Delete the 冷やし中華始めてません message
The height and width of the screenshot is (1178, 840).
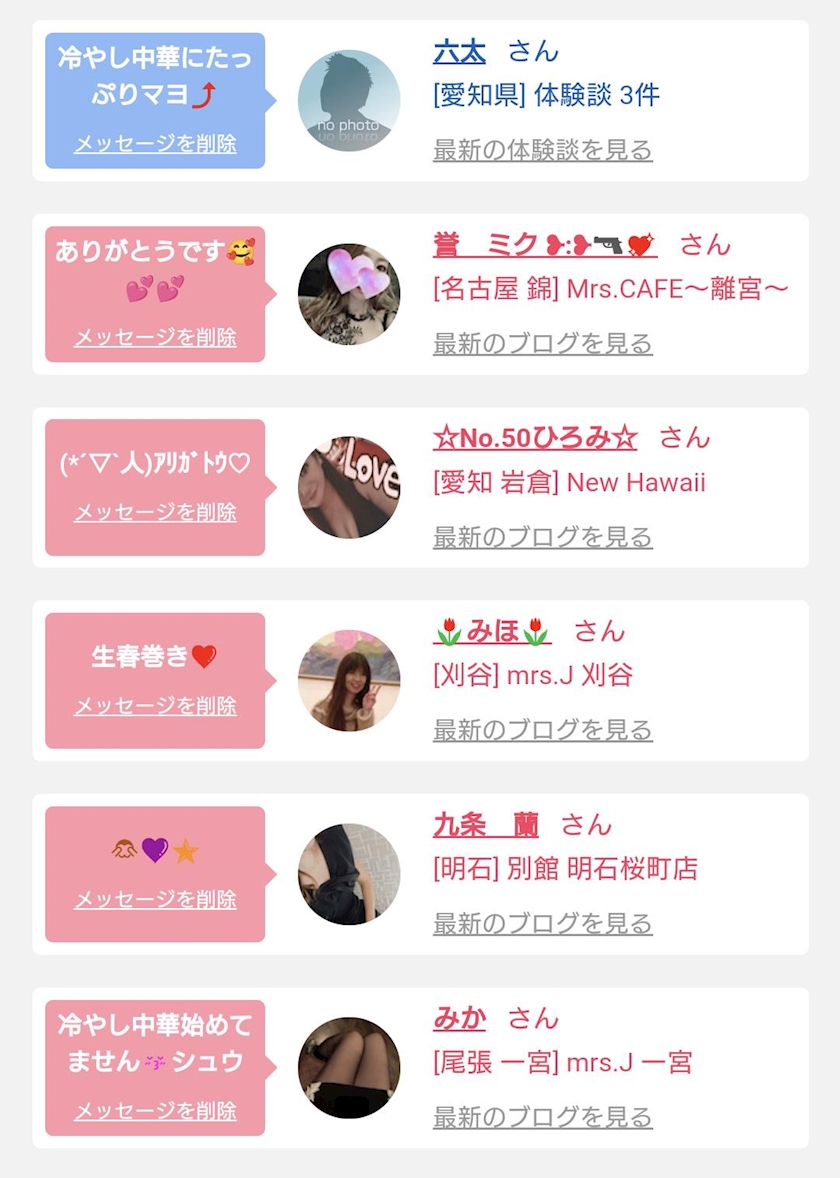[x=155, y=1111]
